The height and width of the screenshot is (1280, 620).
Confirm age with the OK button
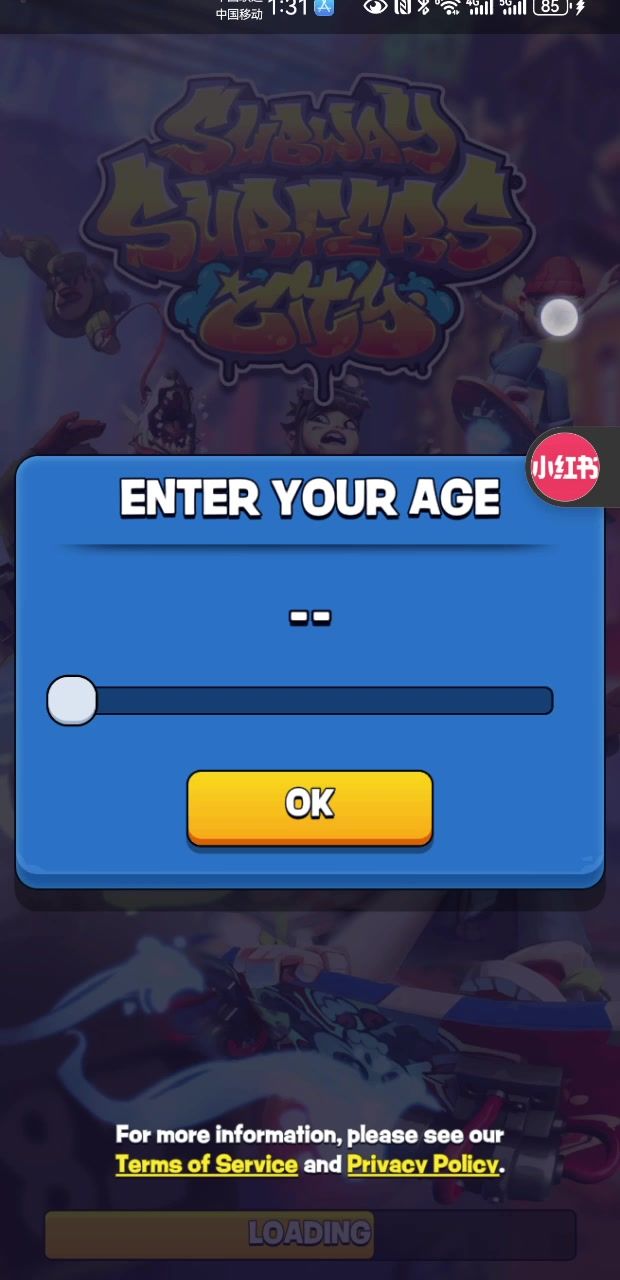coord(309,805)
